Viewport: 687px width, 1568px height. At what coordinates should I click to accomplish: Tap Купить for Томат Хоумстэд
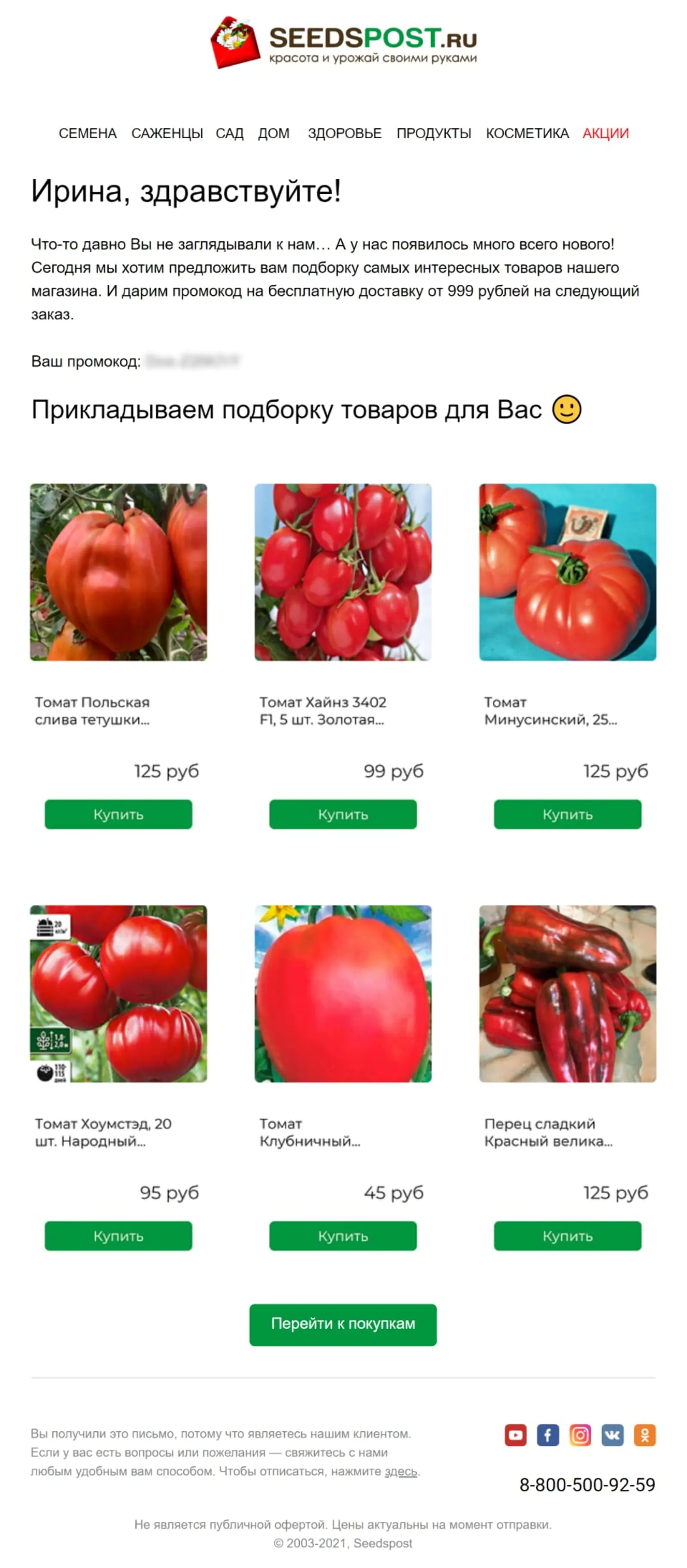118,1235
